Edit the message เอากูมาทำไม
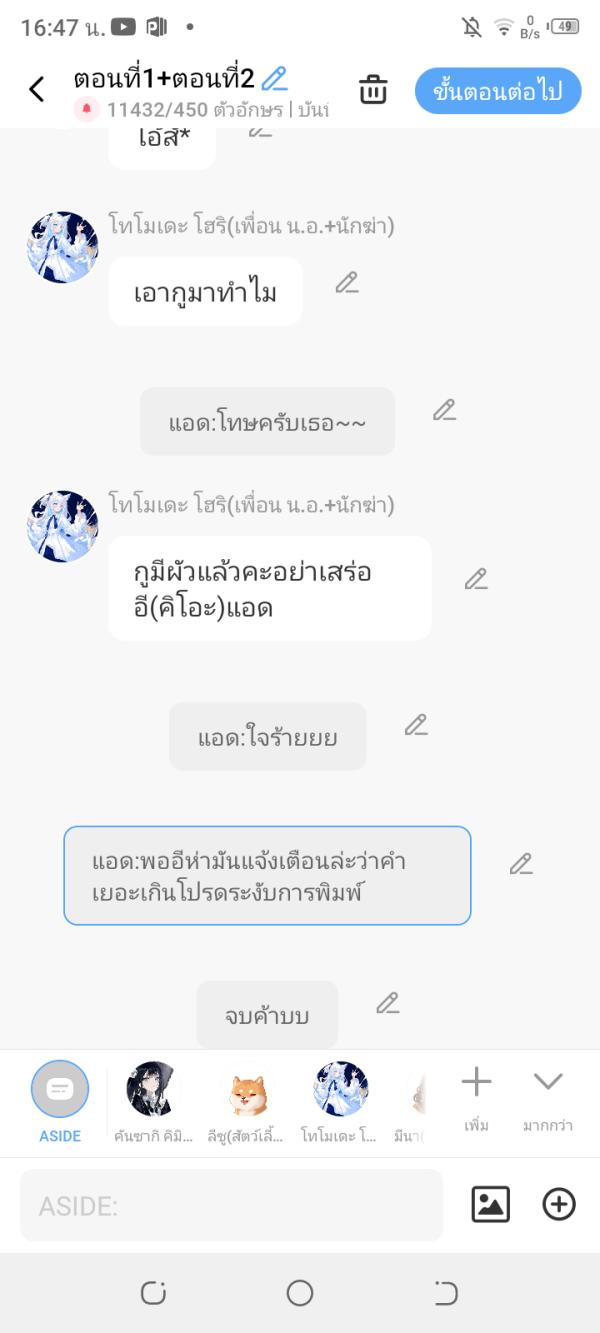Screen dimensions: 600x1333 [347, 283]
